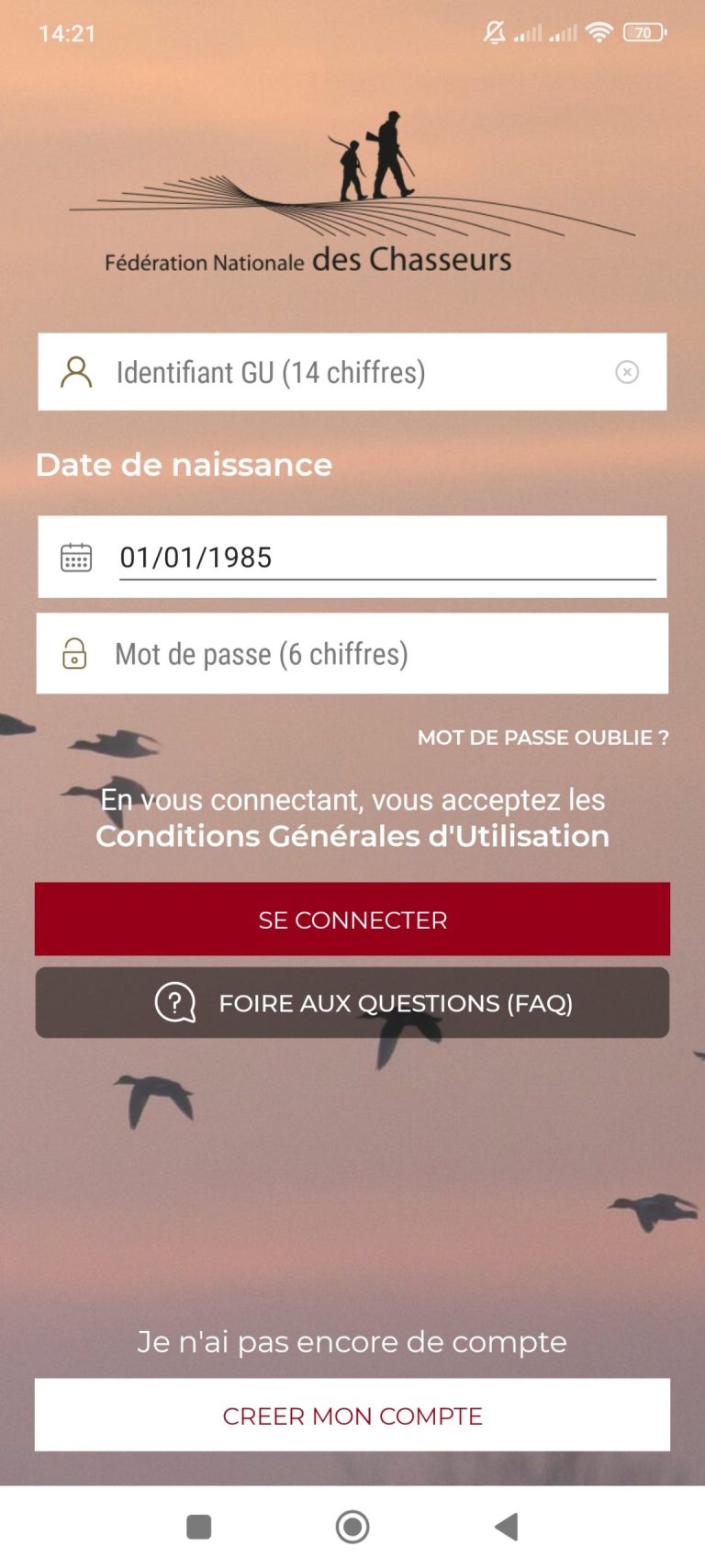Select Créer mon compte
This screenshot has height=1568, width=705.
click(x=352, y=1416)
